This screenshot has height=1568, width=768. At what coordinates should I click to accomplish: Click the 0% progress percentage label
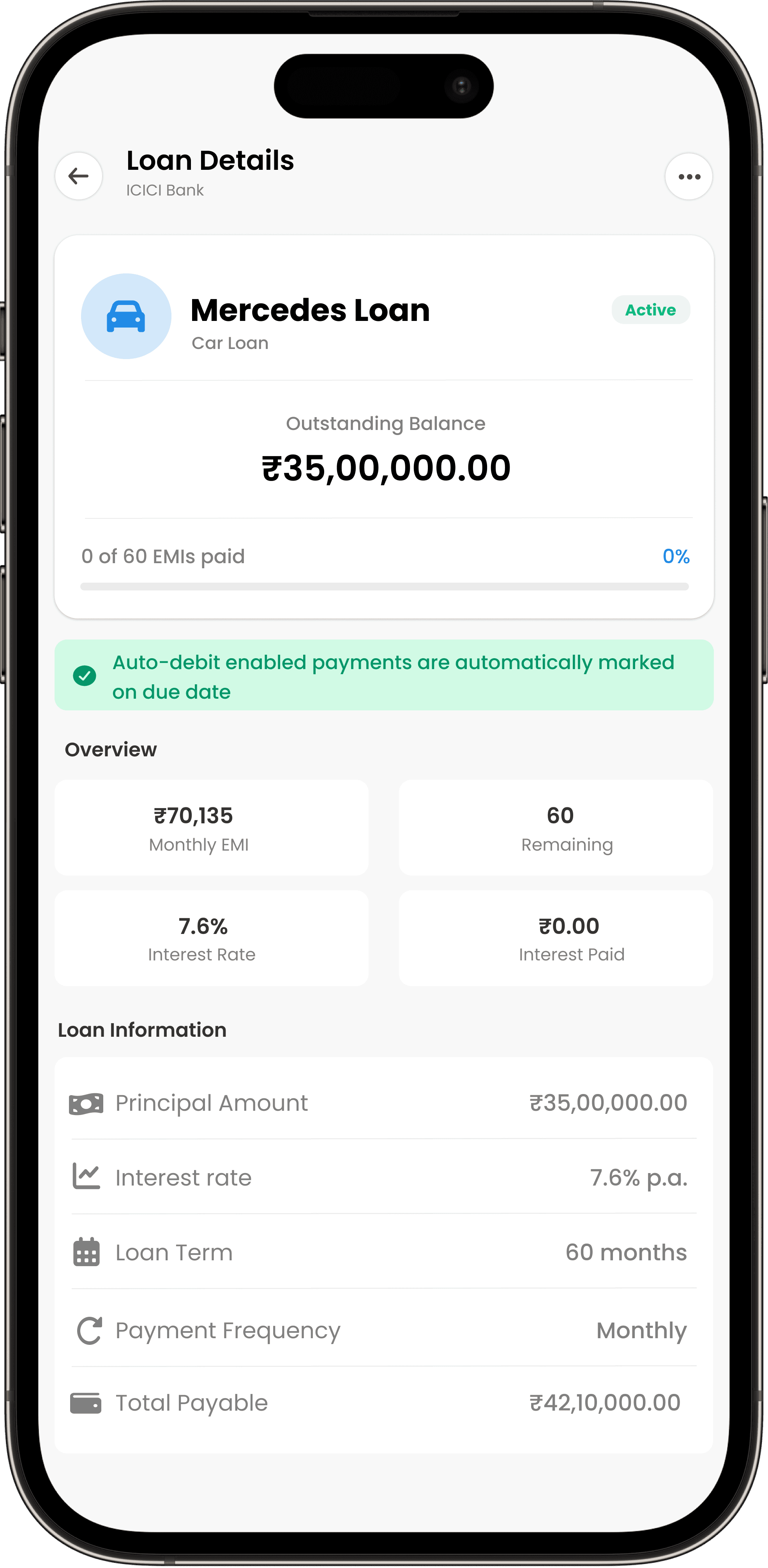pyautogui.click(x=676, y=556)
